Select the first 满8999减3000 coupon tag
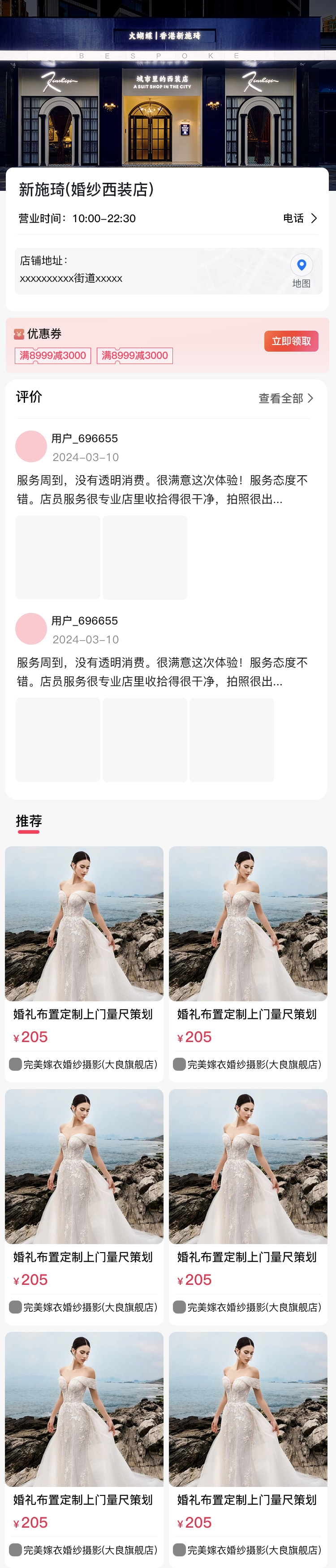This screenshot has height=1568, width=336. (53, 355)
